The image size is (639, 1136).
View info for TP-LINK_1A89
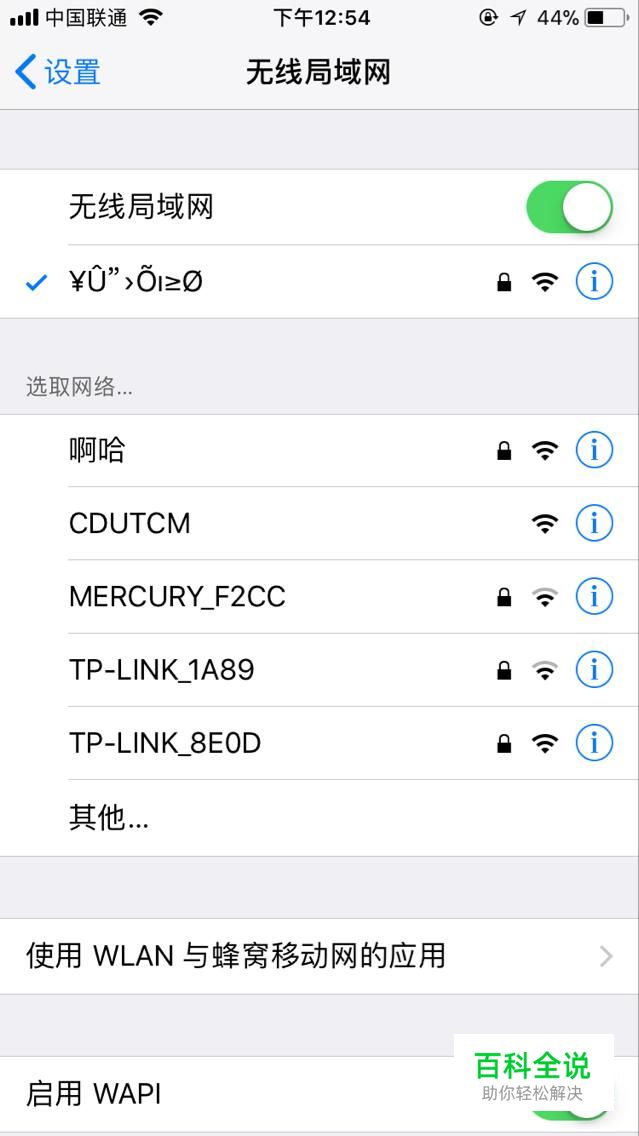tap(594, 670)
